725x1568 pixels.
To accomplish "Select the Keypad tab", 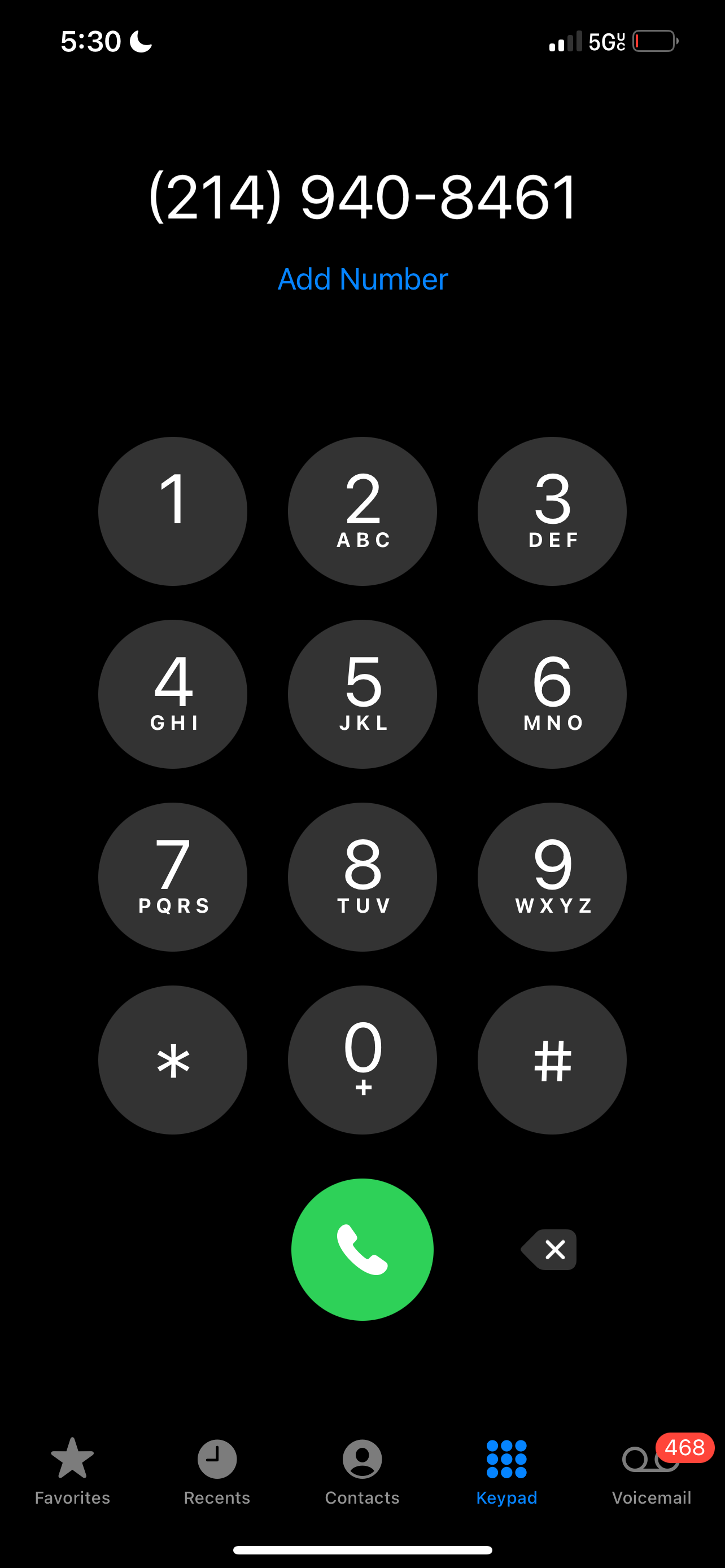I will click(506, 1471).
